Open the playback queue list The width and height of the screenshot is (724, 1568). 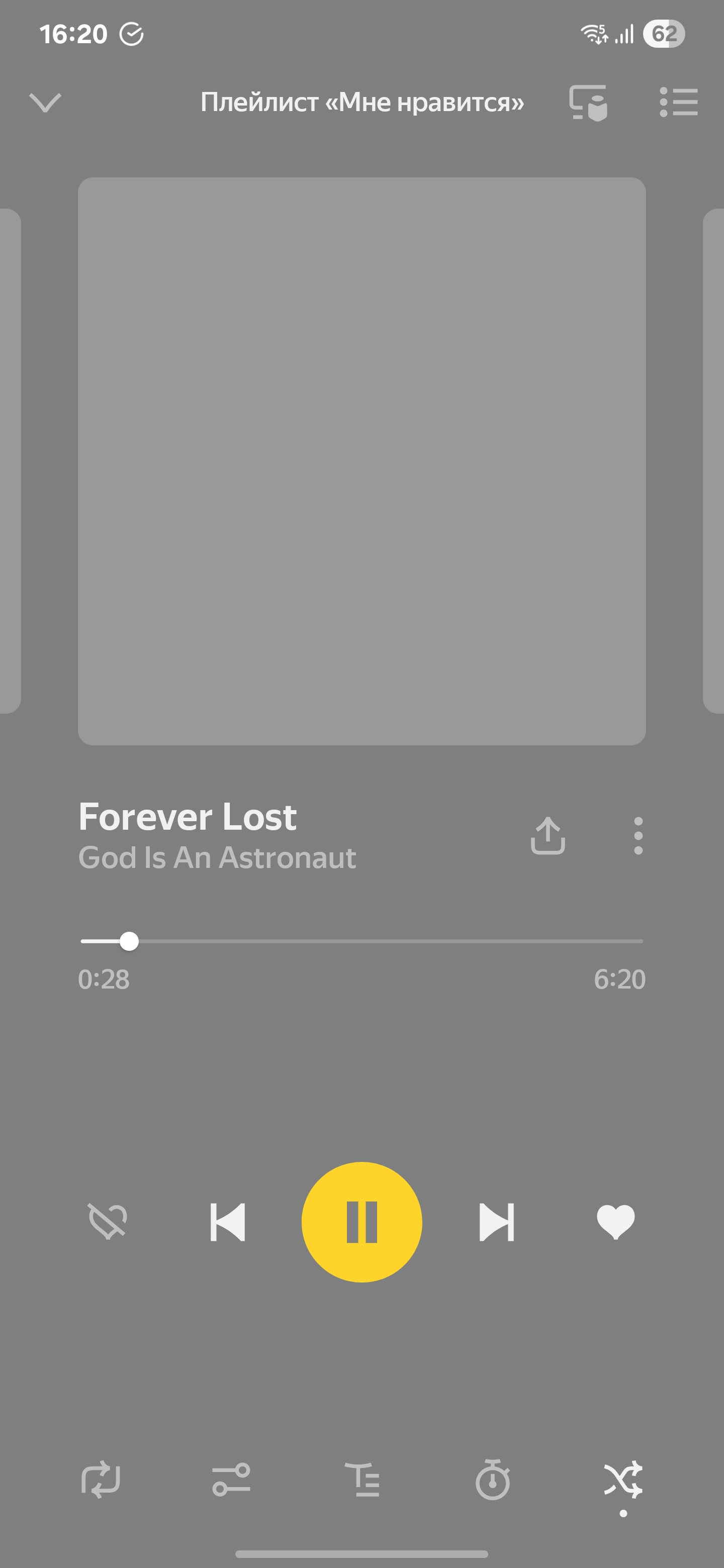(678, 102)
